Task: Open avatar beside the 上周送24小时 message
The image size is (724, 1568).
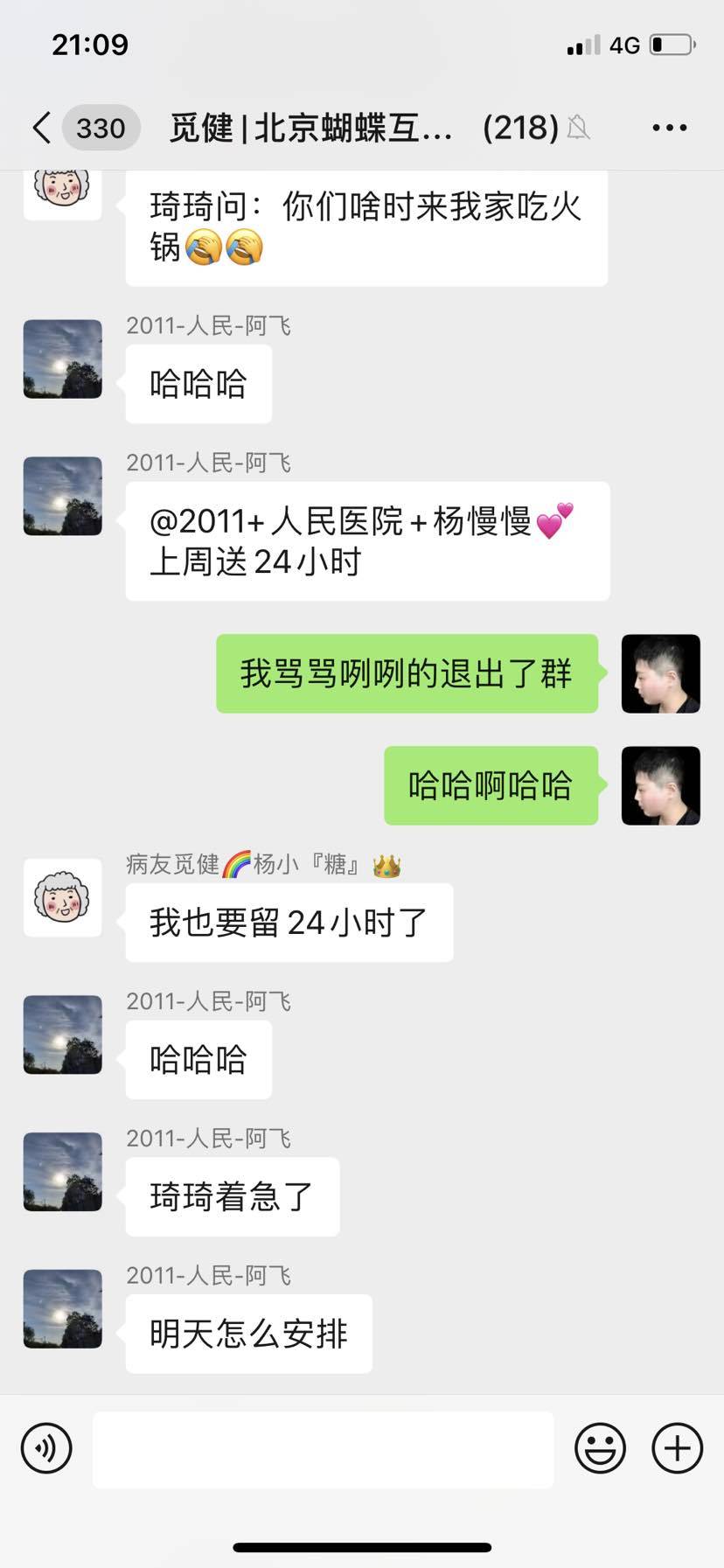Action: [62, 496]
